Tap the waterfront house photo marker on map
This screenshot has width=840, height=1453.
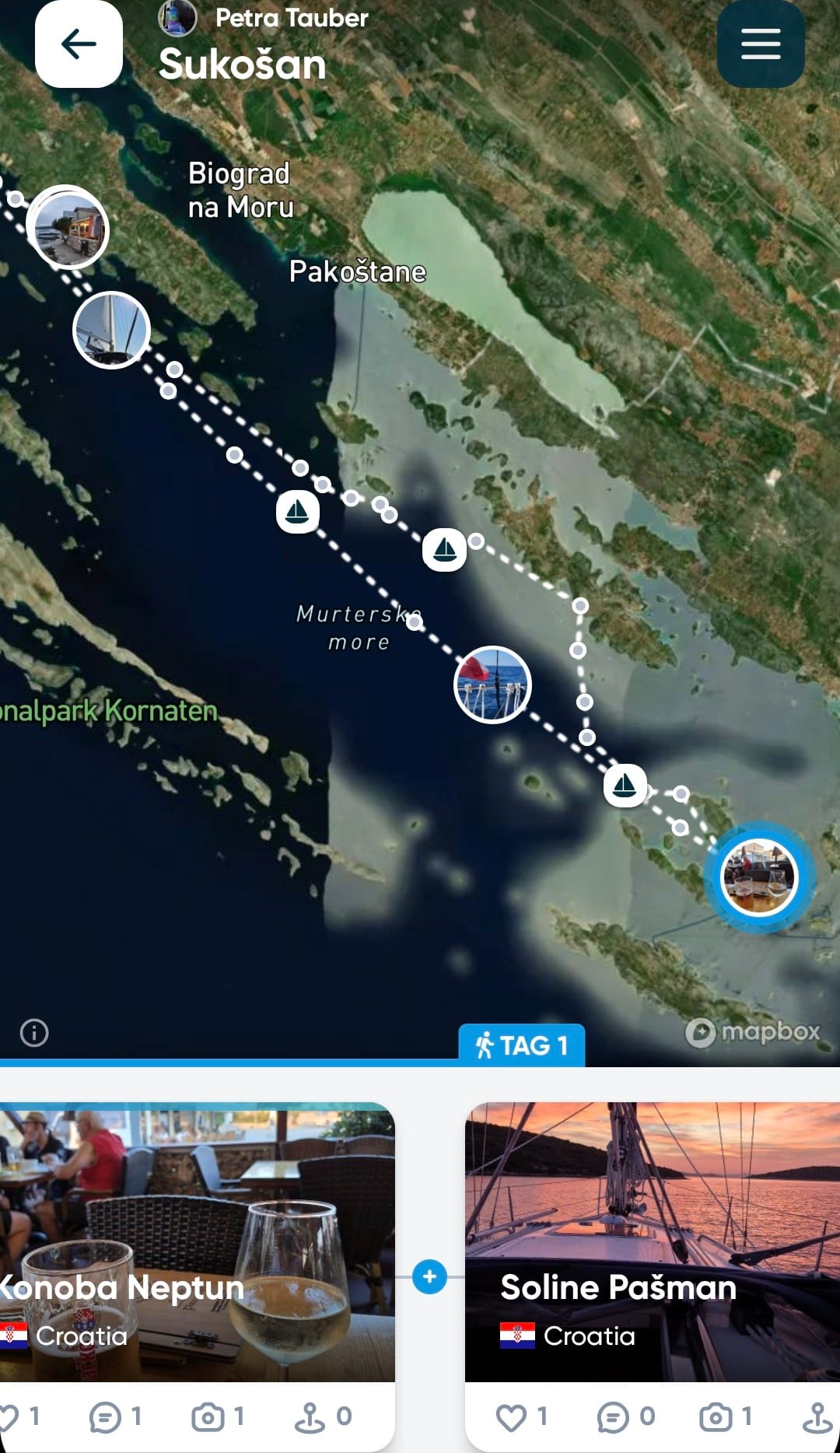click(68, 226)
